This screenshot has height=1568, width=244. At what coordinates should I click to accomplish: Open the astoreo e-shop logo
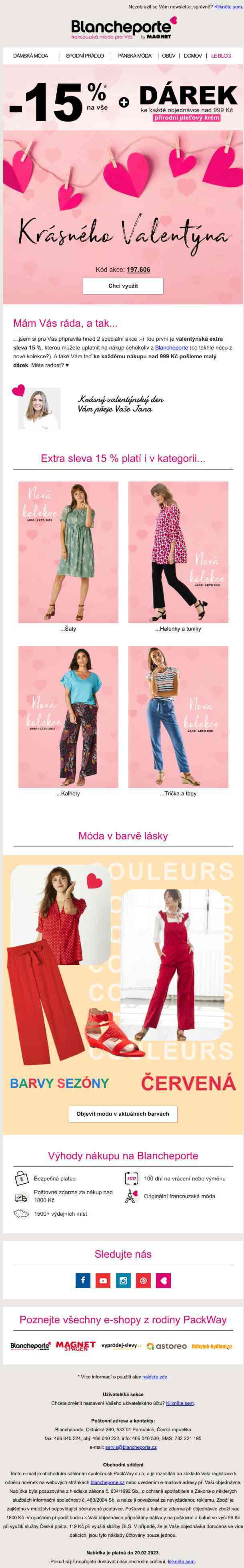[167, 1346]
